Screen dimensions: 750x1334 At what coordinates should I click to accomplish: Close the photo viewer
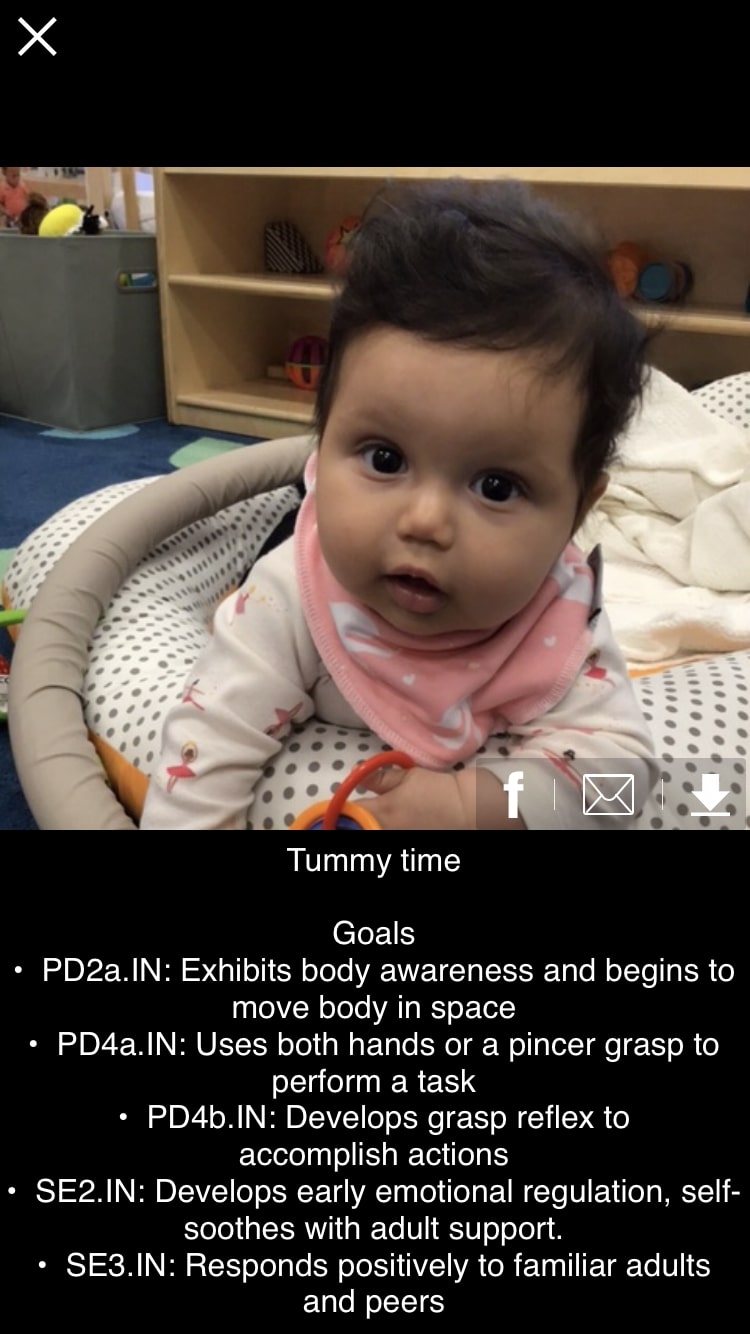click(x=37, y=37)
